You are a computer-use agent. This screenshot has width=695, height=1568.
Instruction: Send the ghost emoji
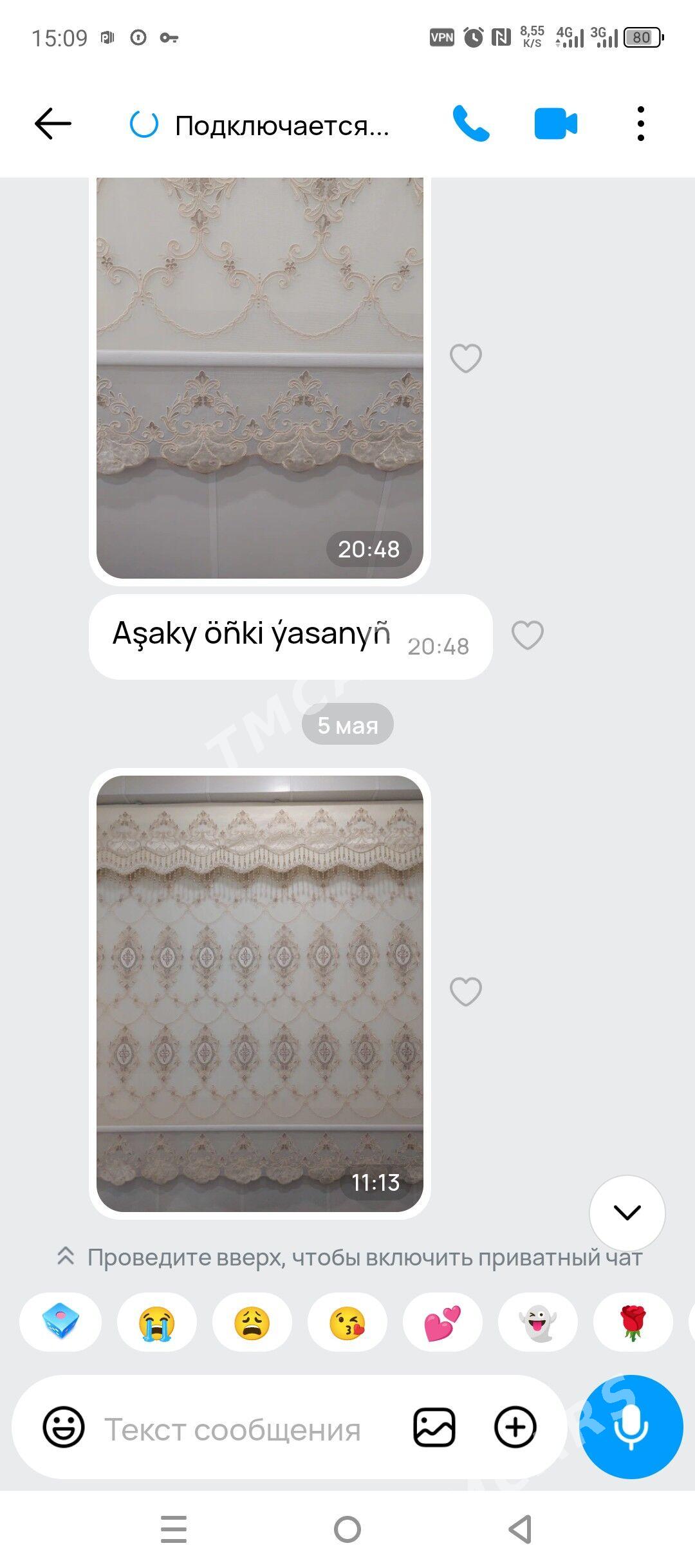[x=537, y=1322]
